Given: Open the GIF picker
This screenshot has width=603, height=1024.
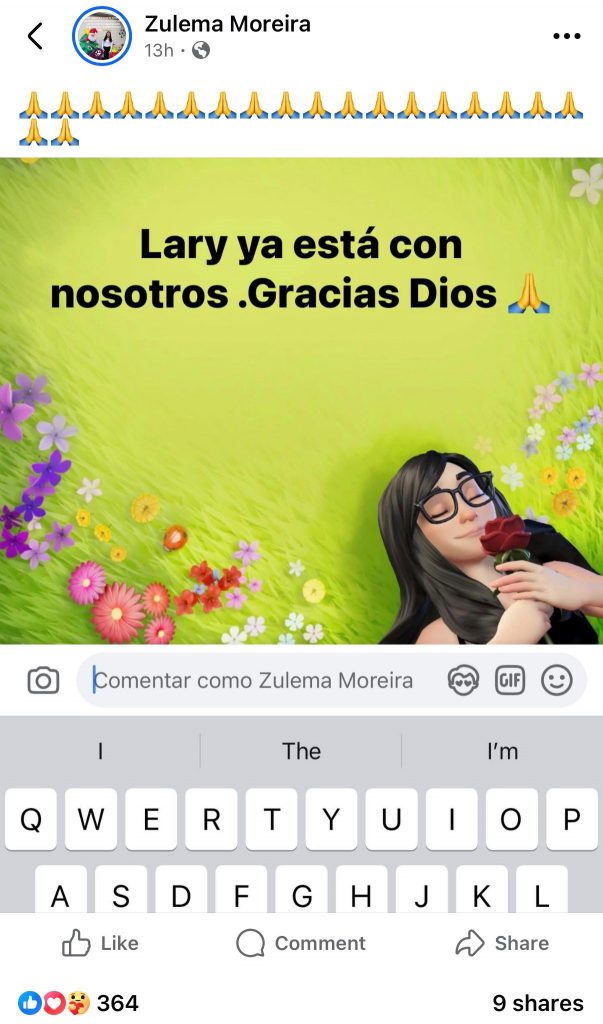Looking at the screenshot, I should (510, 681).
